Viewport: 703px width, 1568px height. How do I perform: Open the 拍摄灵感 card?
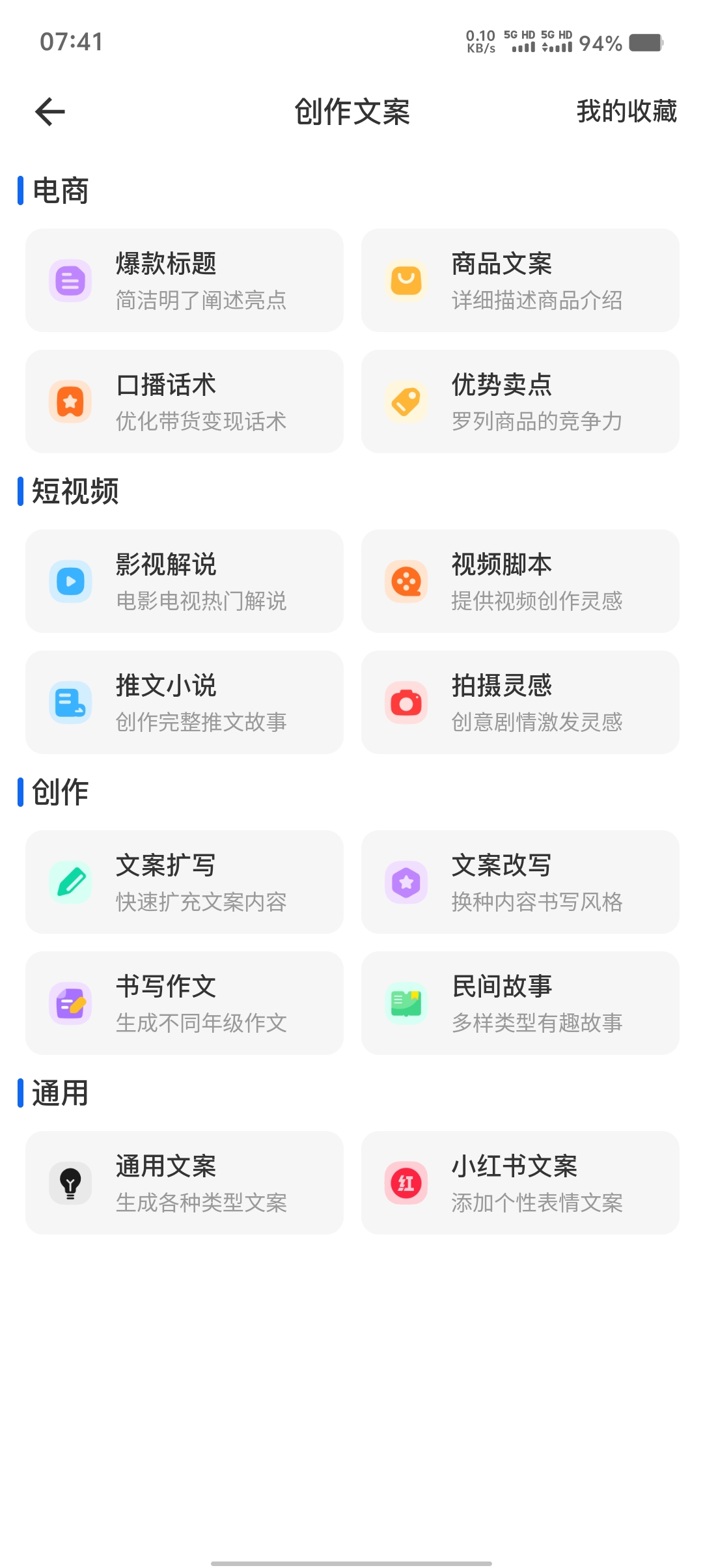coord(520,703)
